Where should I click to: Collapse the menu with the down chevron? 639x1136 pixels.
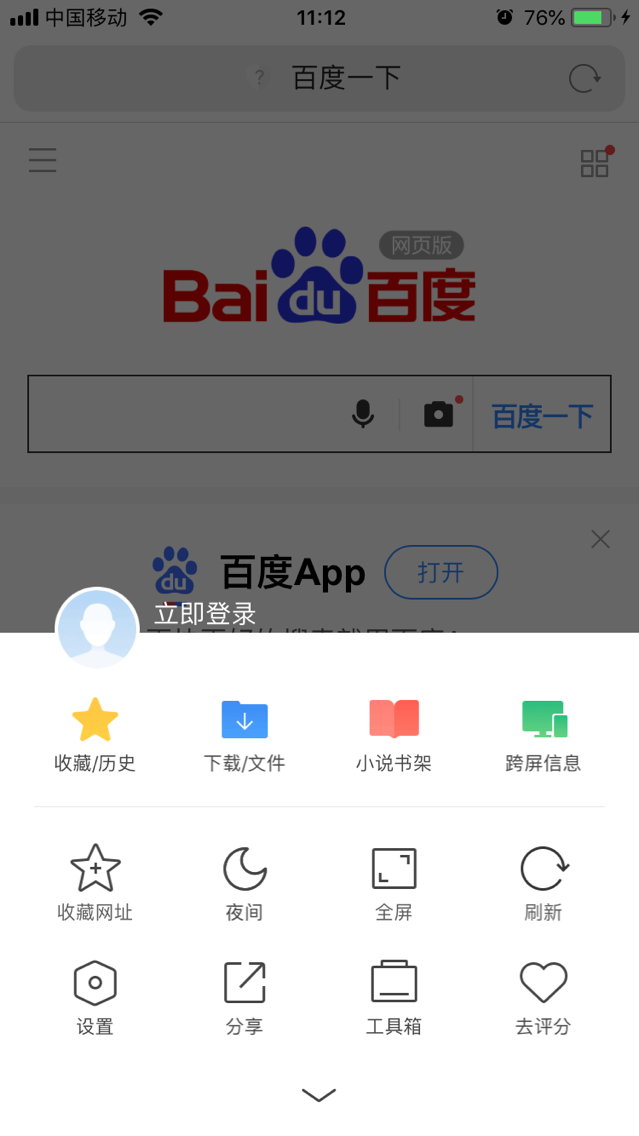[x=319, y=1094]
